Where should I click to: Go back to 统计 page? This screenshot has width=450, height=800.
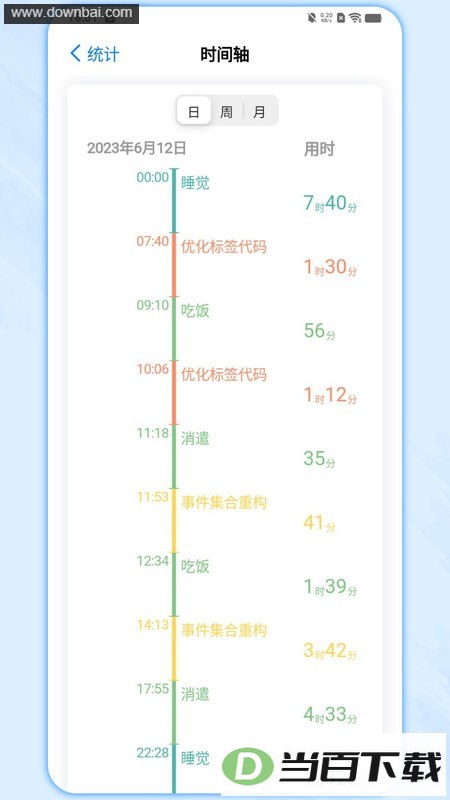click(94, 54)
